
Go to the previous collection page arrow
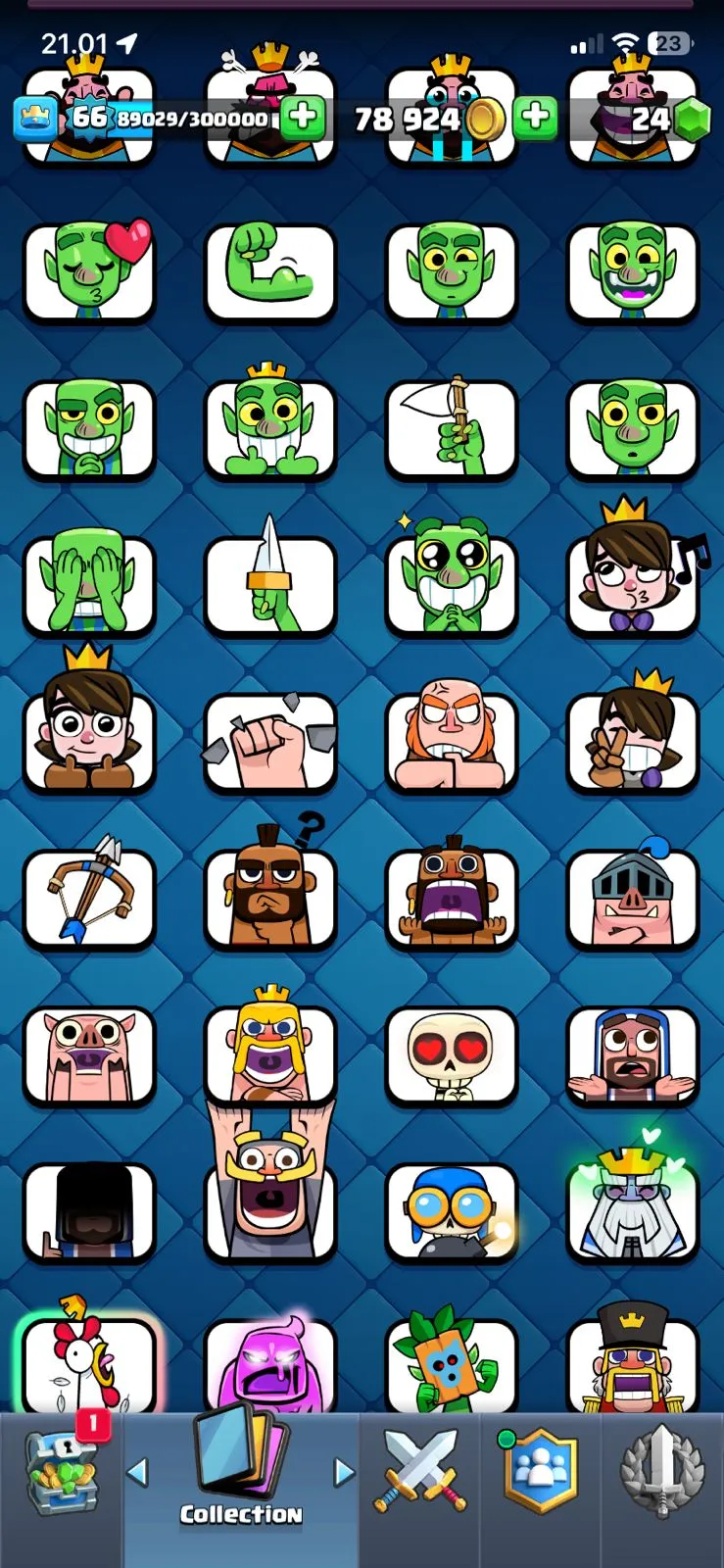(138, 1471)
